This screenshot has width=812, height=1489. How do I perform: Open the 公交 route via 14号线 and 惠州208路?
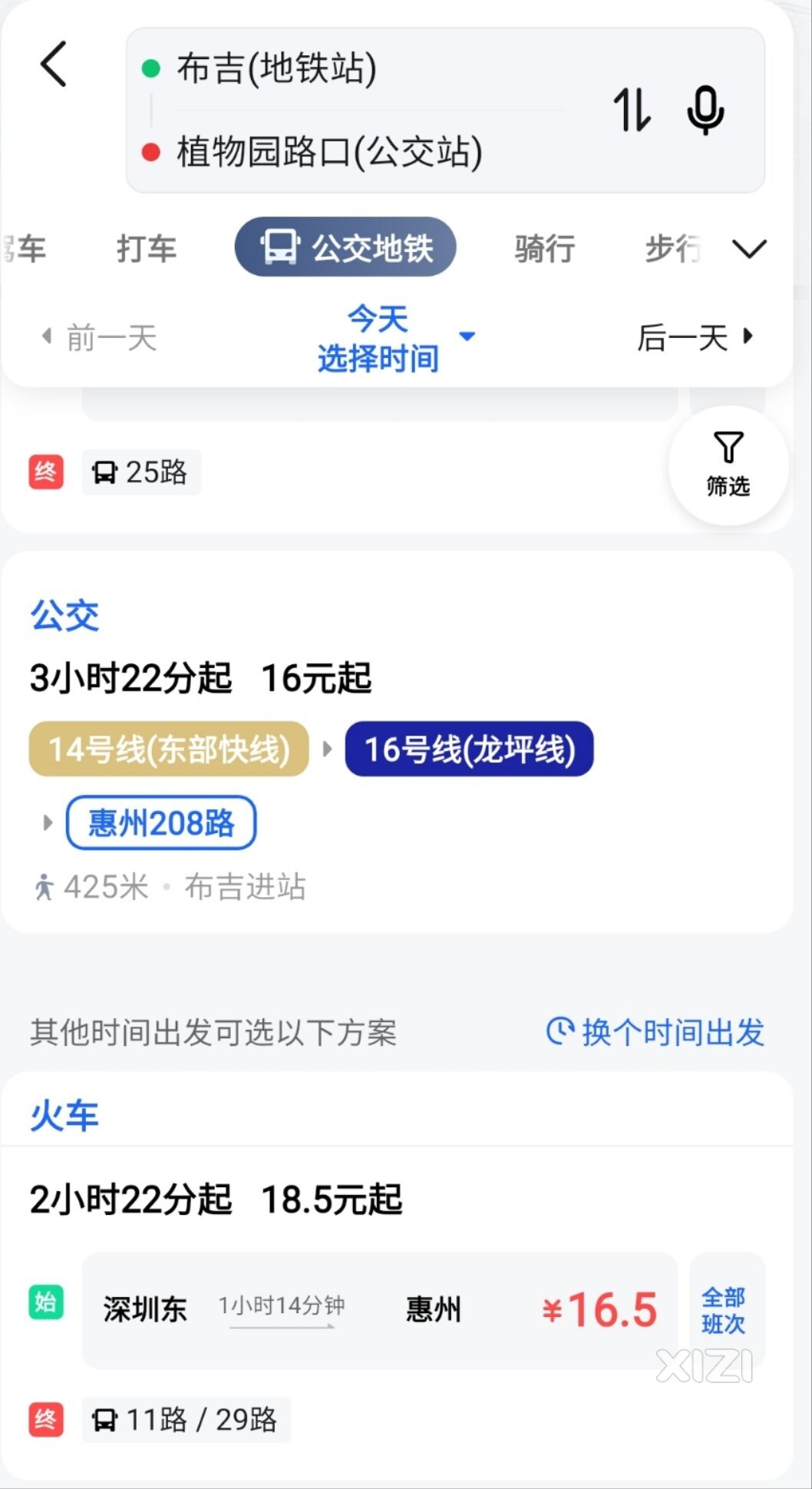coord(398,743)
